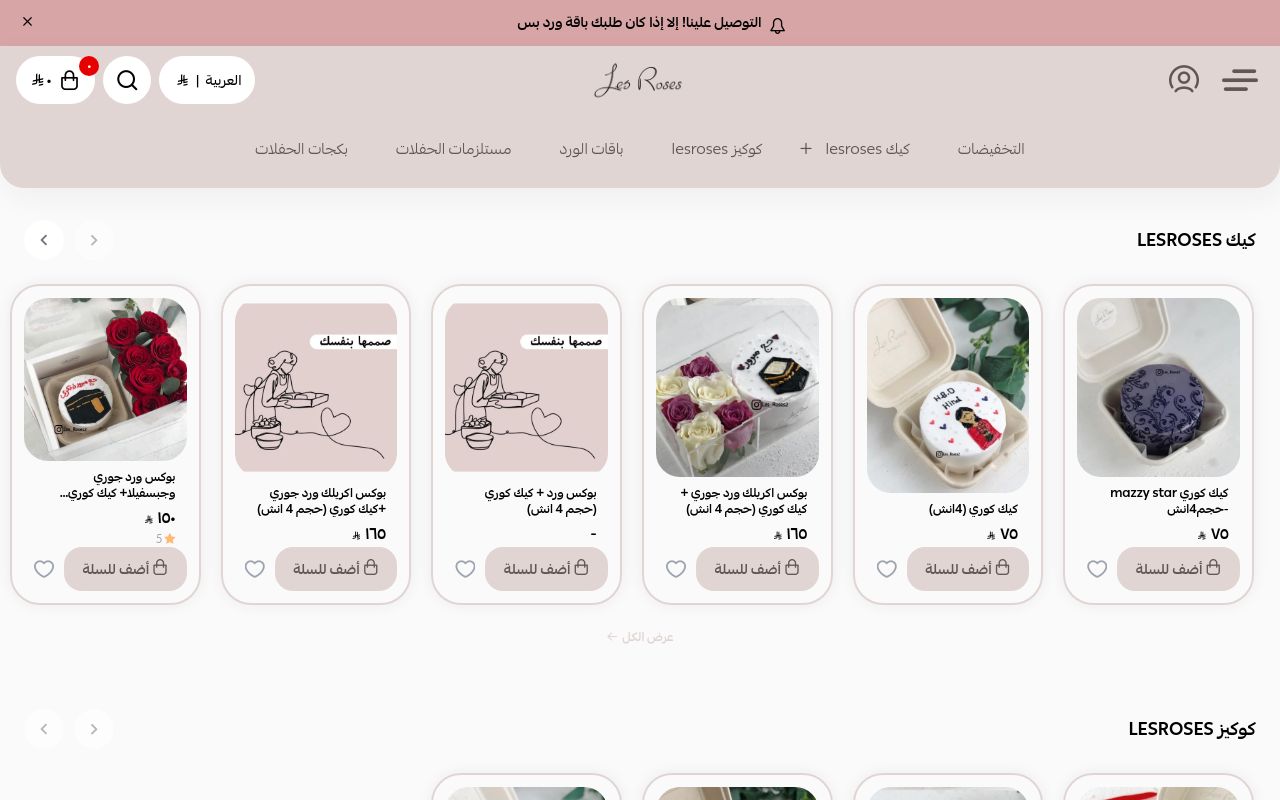Open the user account icon
Viewport: 1280px width, 800px height.
click(1184, 80)
